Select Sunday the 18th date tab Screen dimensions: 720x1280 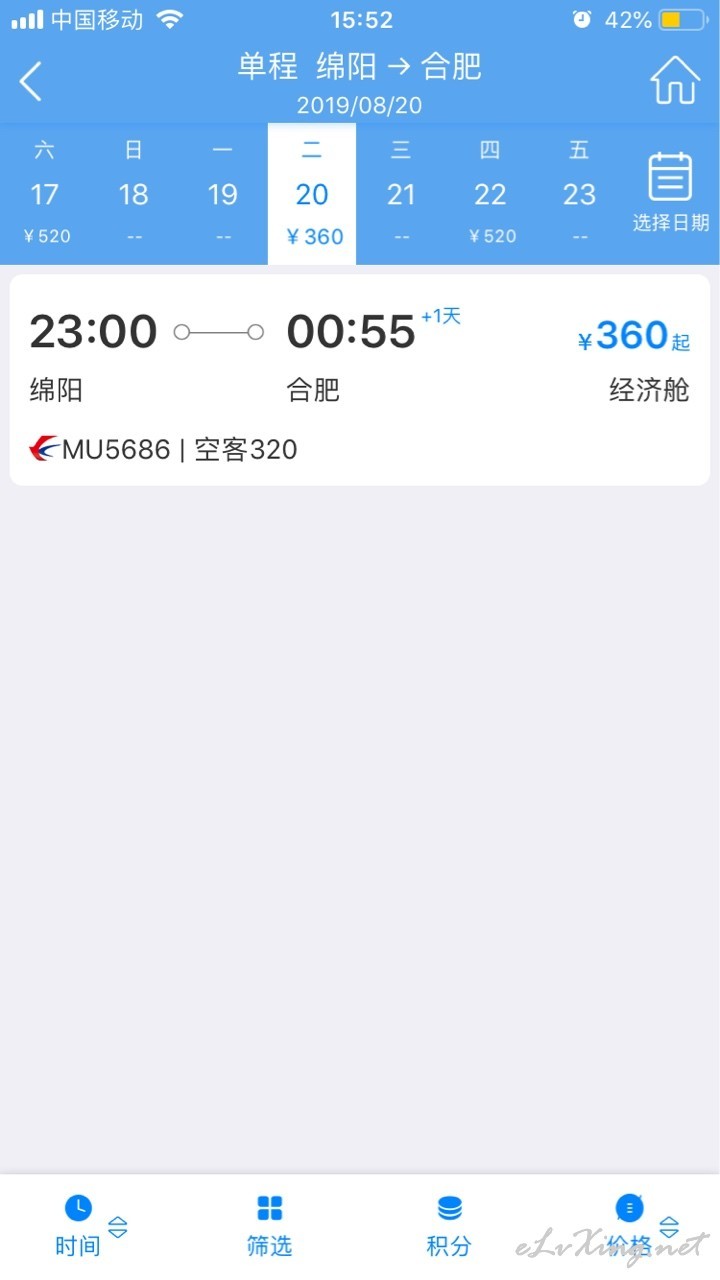(134, 194)
